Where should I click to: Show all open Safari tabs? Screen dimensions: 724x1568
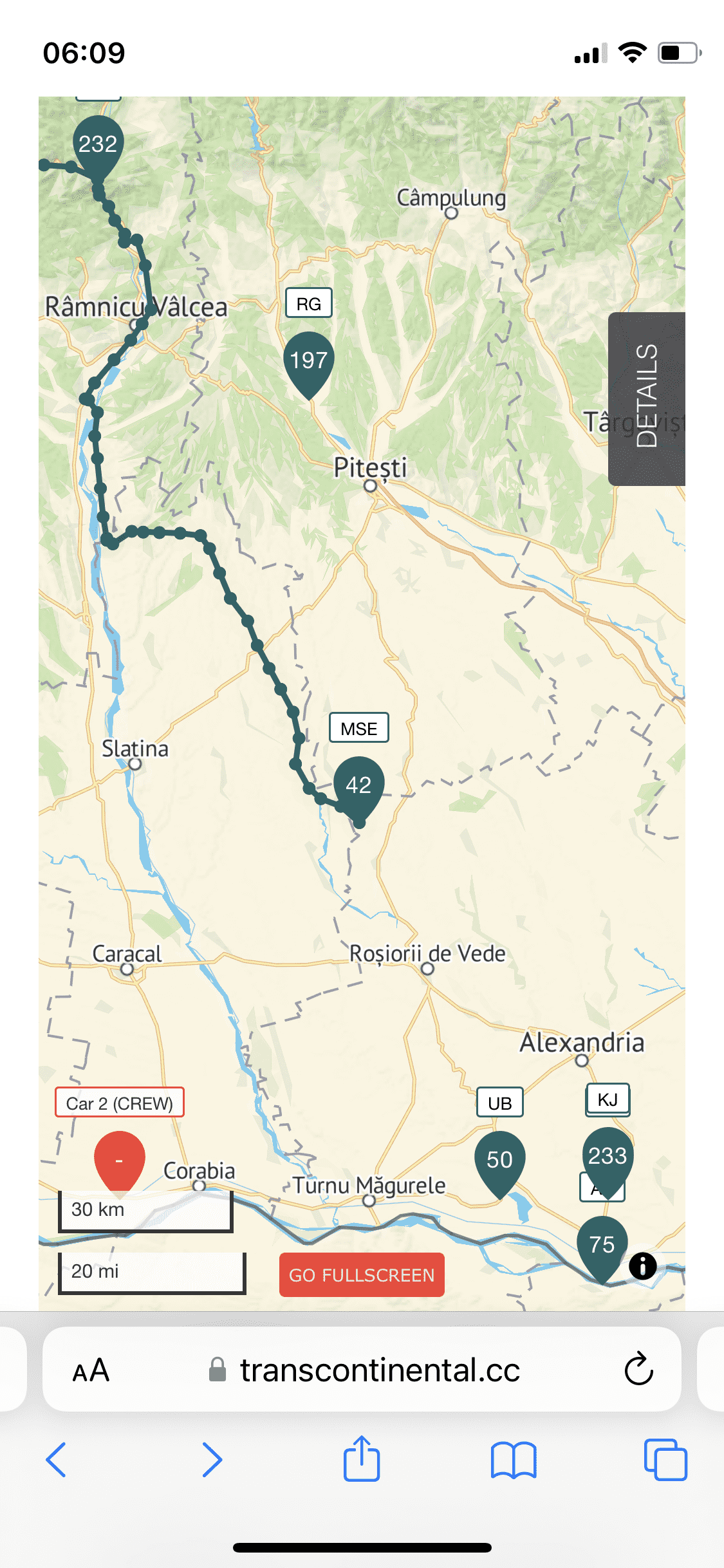coord(665,1460)
